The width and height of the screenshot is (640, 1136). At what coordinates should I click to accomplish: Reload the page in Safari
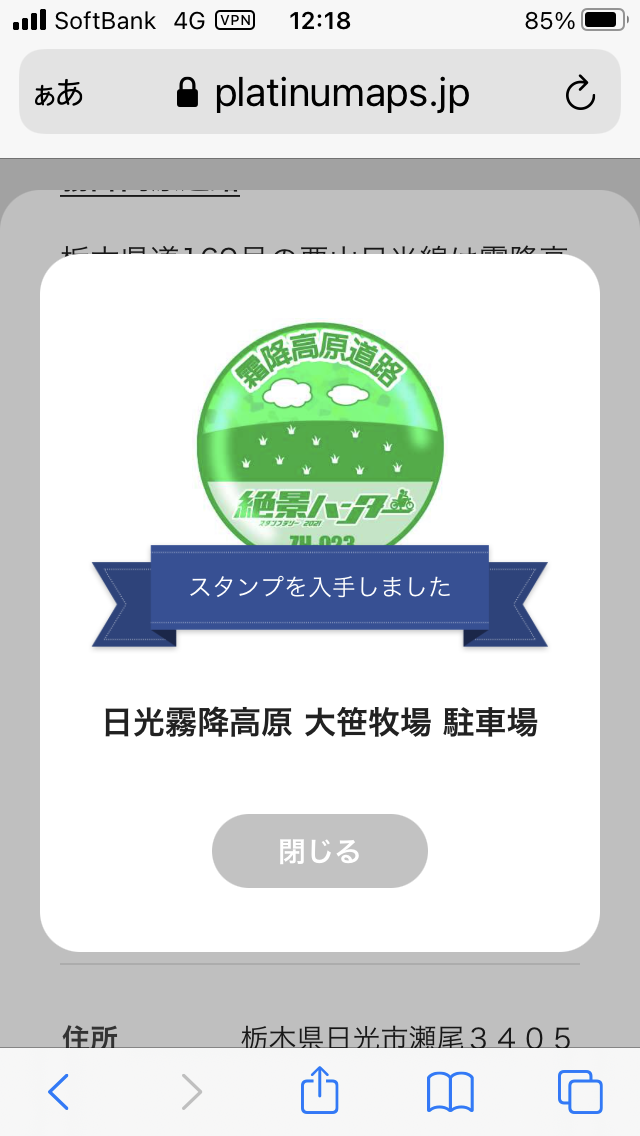coord(580,93)
